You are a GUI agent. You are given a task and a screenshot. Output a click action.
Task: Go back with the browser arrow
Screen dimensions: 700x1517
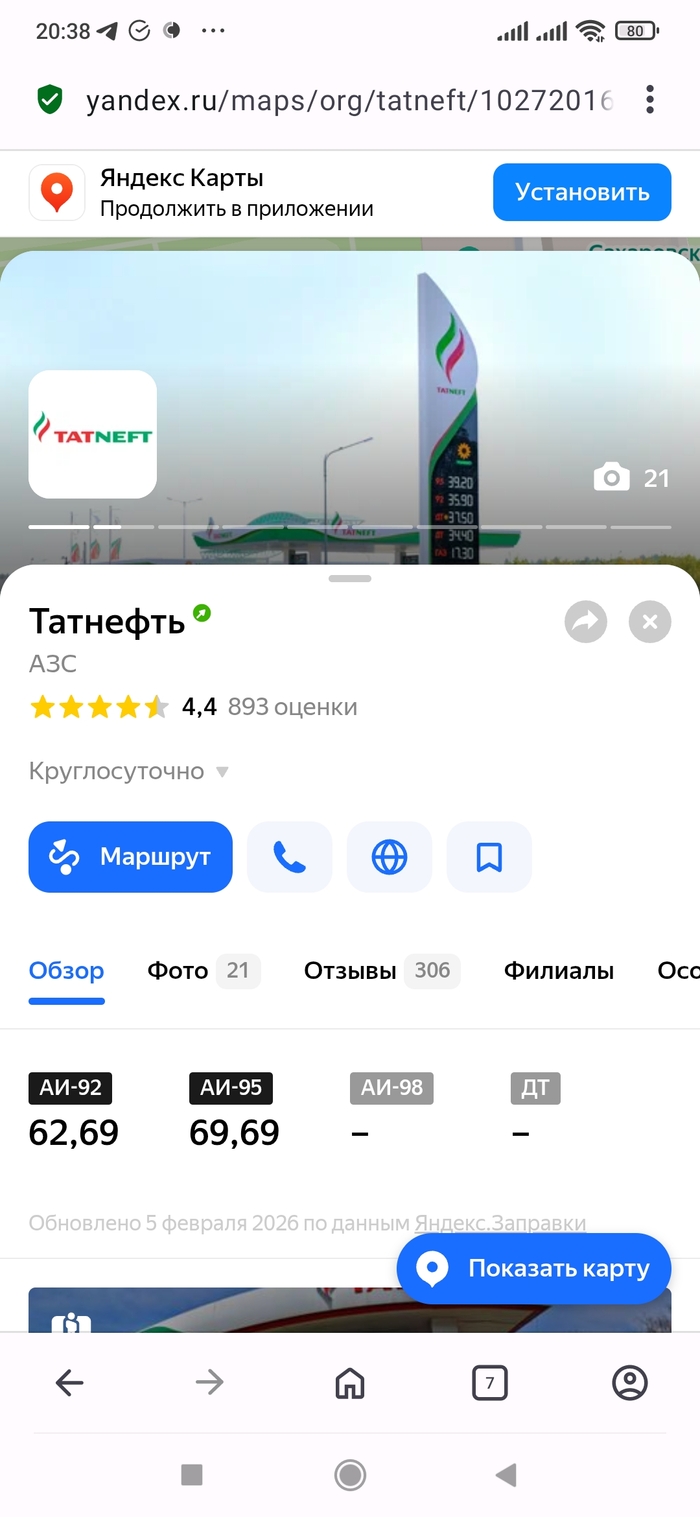70,1383
